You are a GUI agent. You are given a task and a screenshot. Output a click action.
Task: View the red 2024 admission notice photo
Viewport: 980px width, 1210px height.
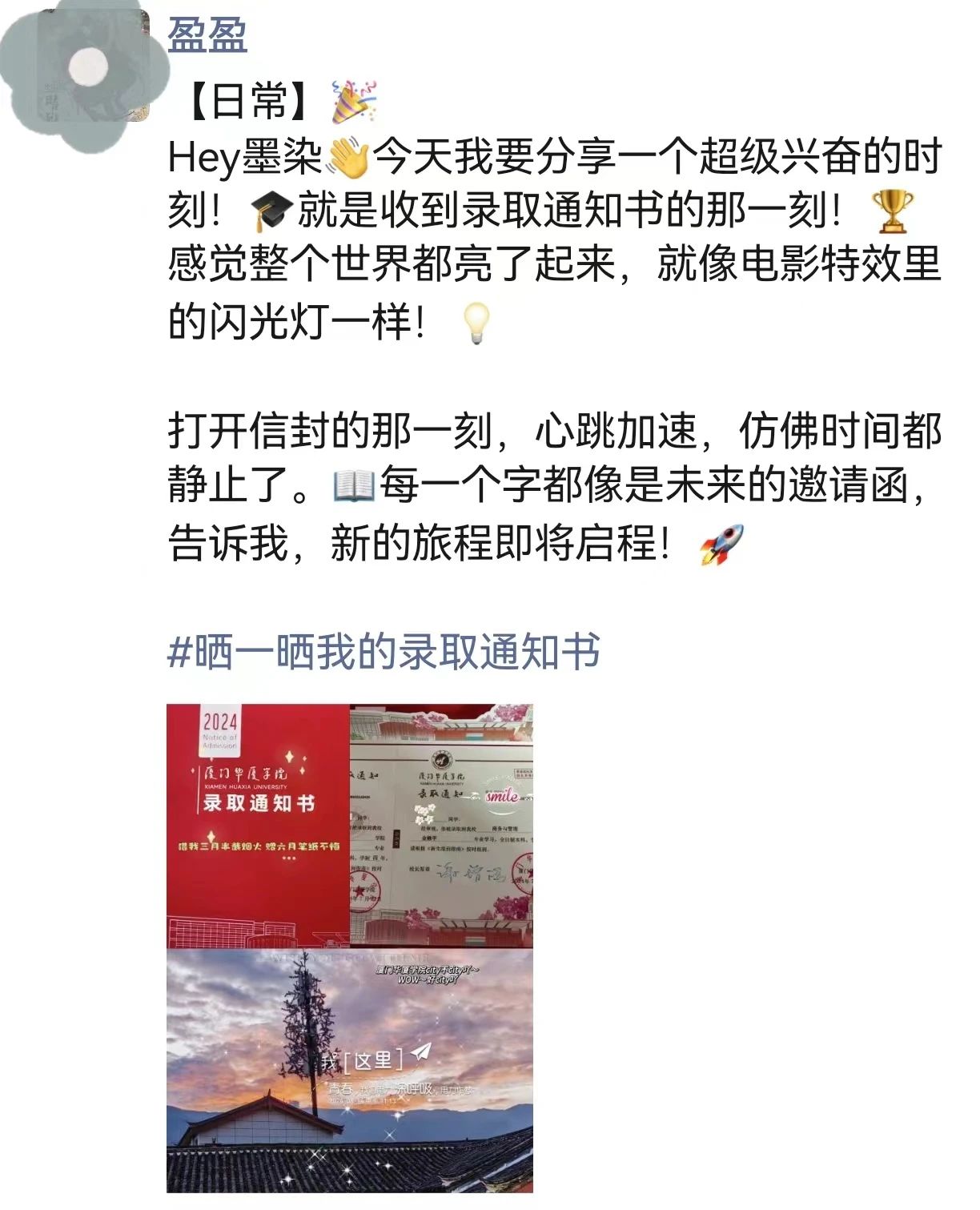coord(258,826)
